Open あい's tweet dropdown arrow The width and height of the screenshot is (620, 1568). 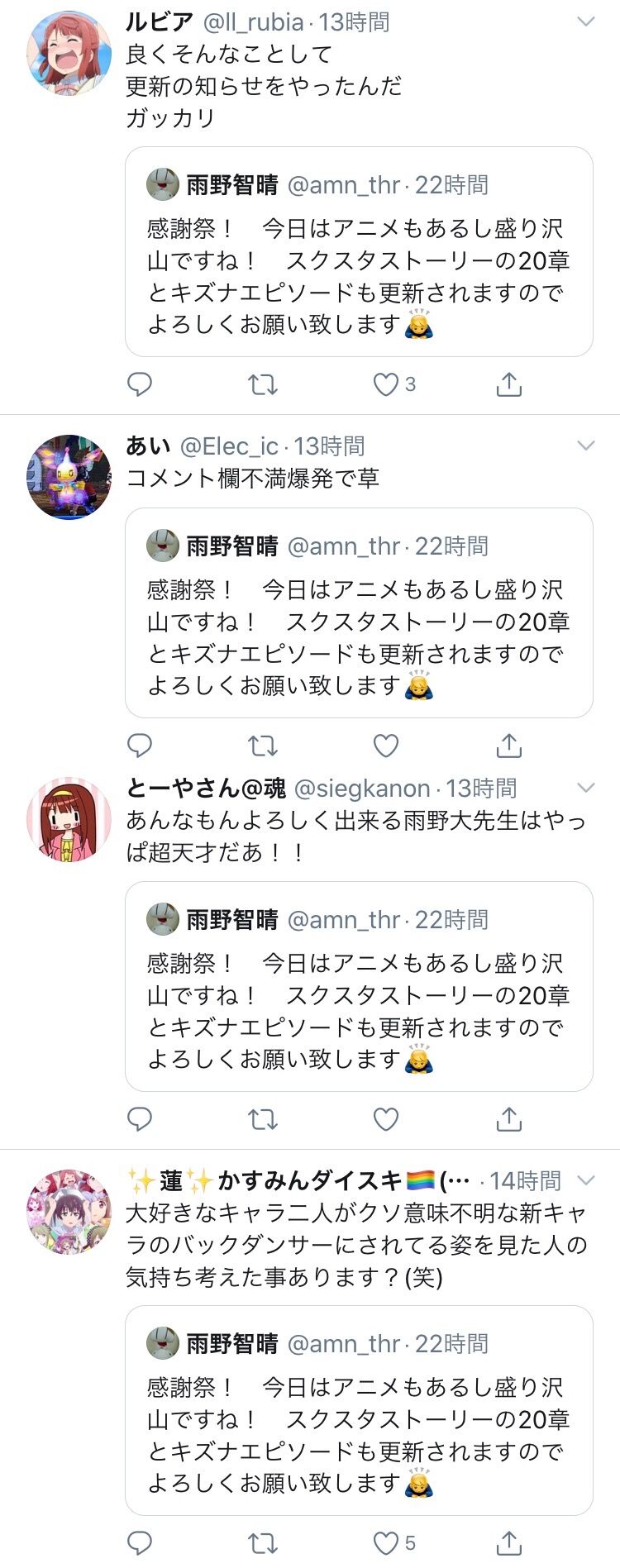[x=587, y=445]
